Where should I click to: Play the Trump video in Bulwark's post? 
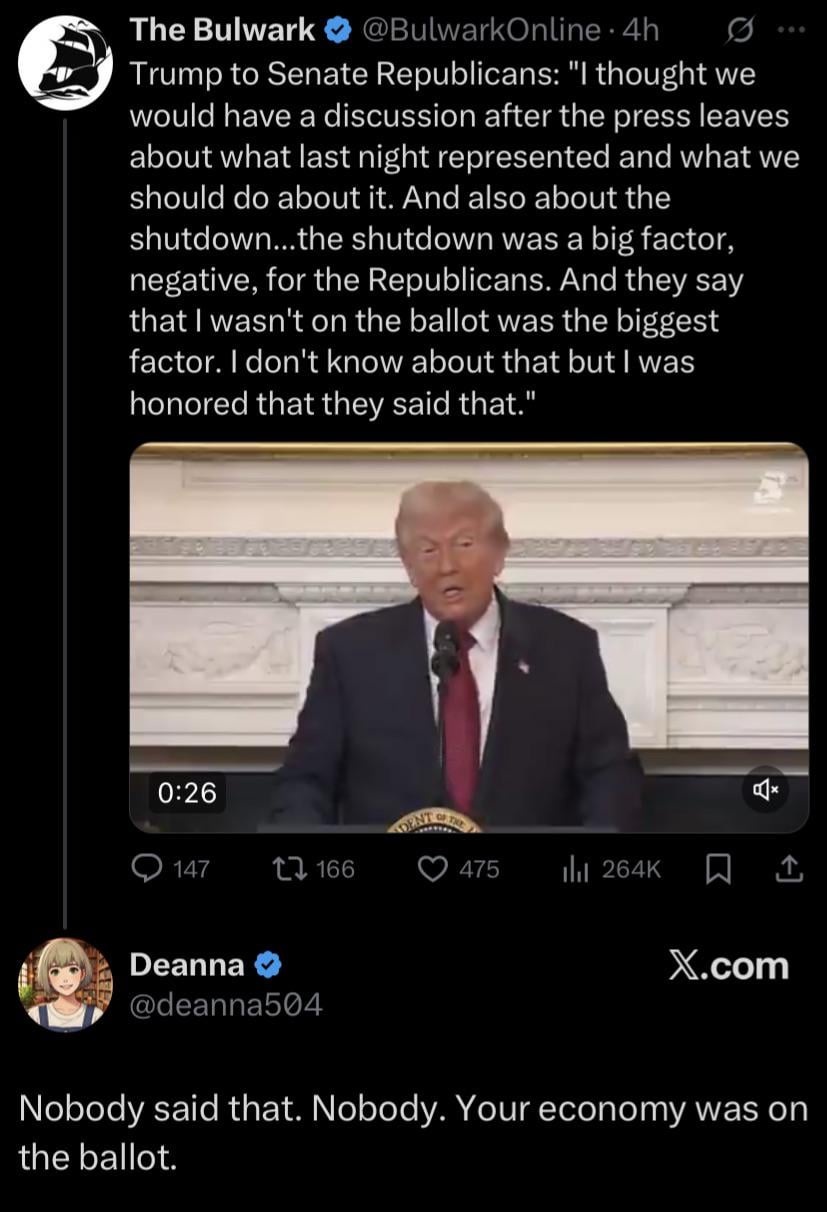point(469,637)
